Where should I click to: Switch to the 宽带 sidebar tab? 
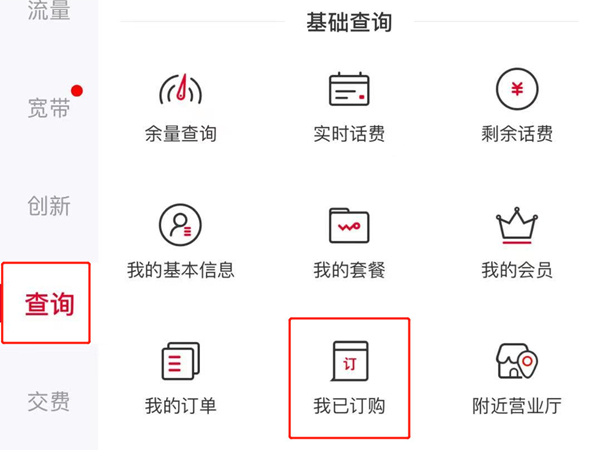(49, 108)
